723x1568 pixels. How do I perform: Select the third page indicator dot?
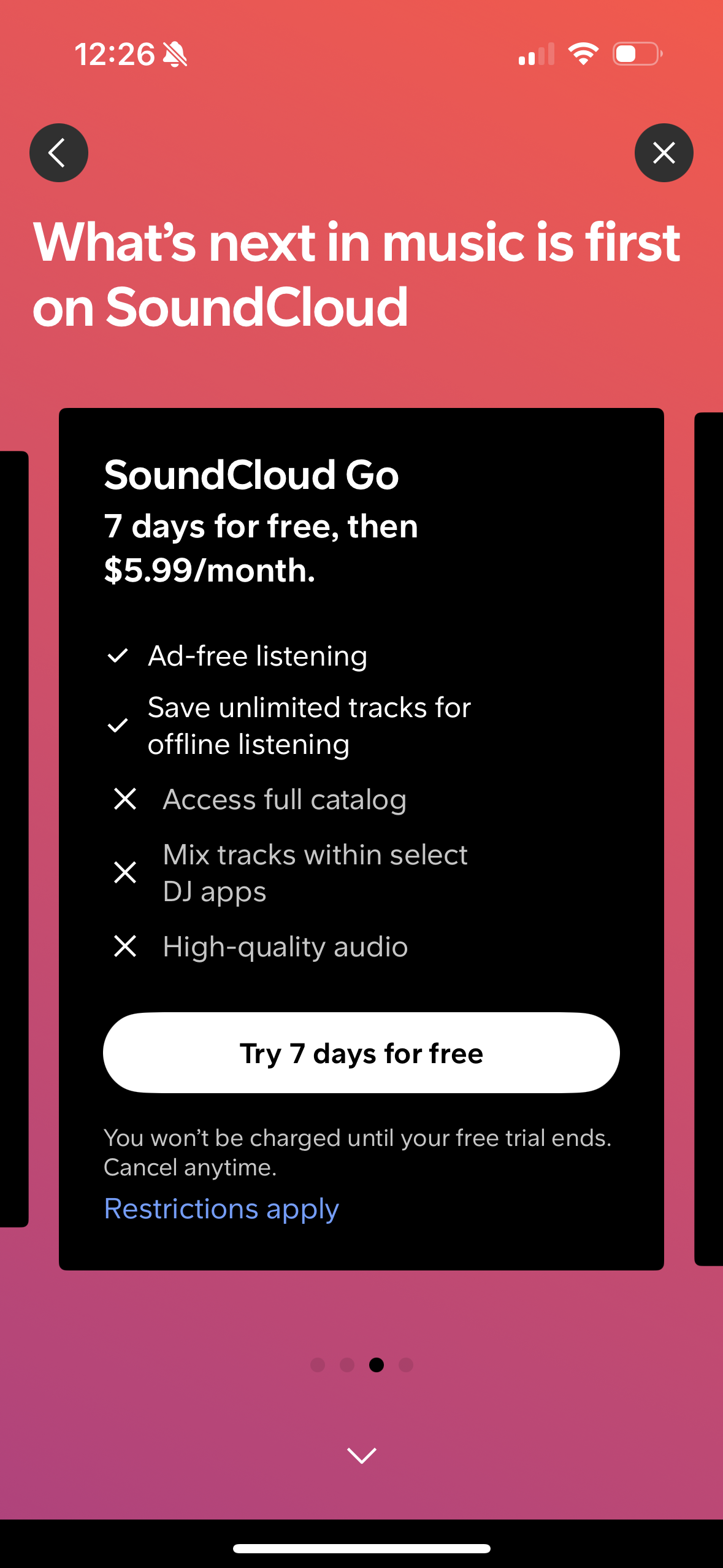tap(377, 1365)
